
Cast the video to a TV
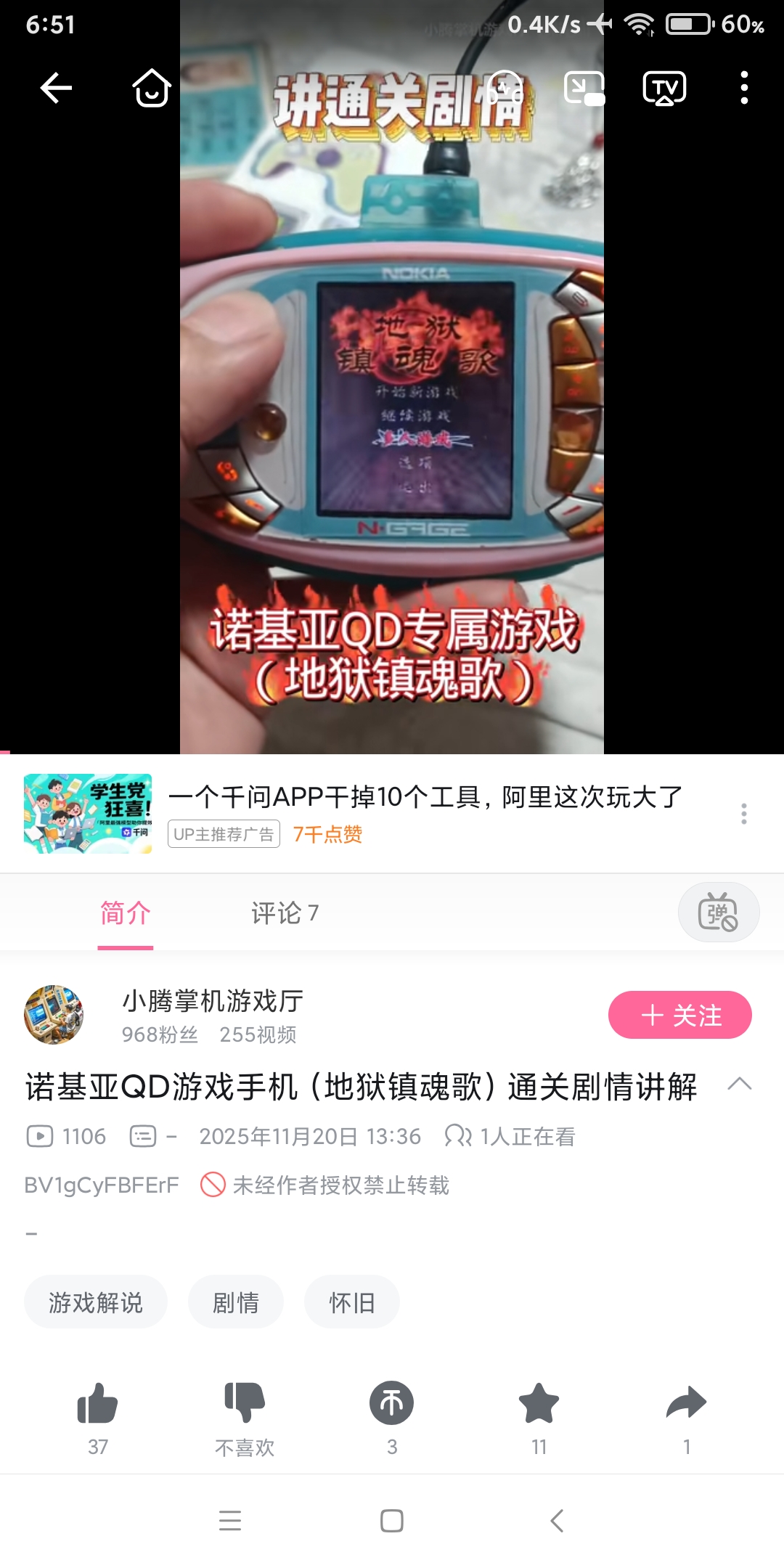coord(664,89)
